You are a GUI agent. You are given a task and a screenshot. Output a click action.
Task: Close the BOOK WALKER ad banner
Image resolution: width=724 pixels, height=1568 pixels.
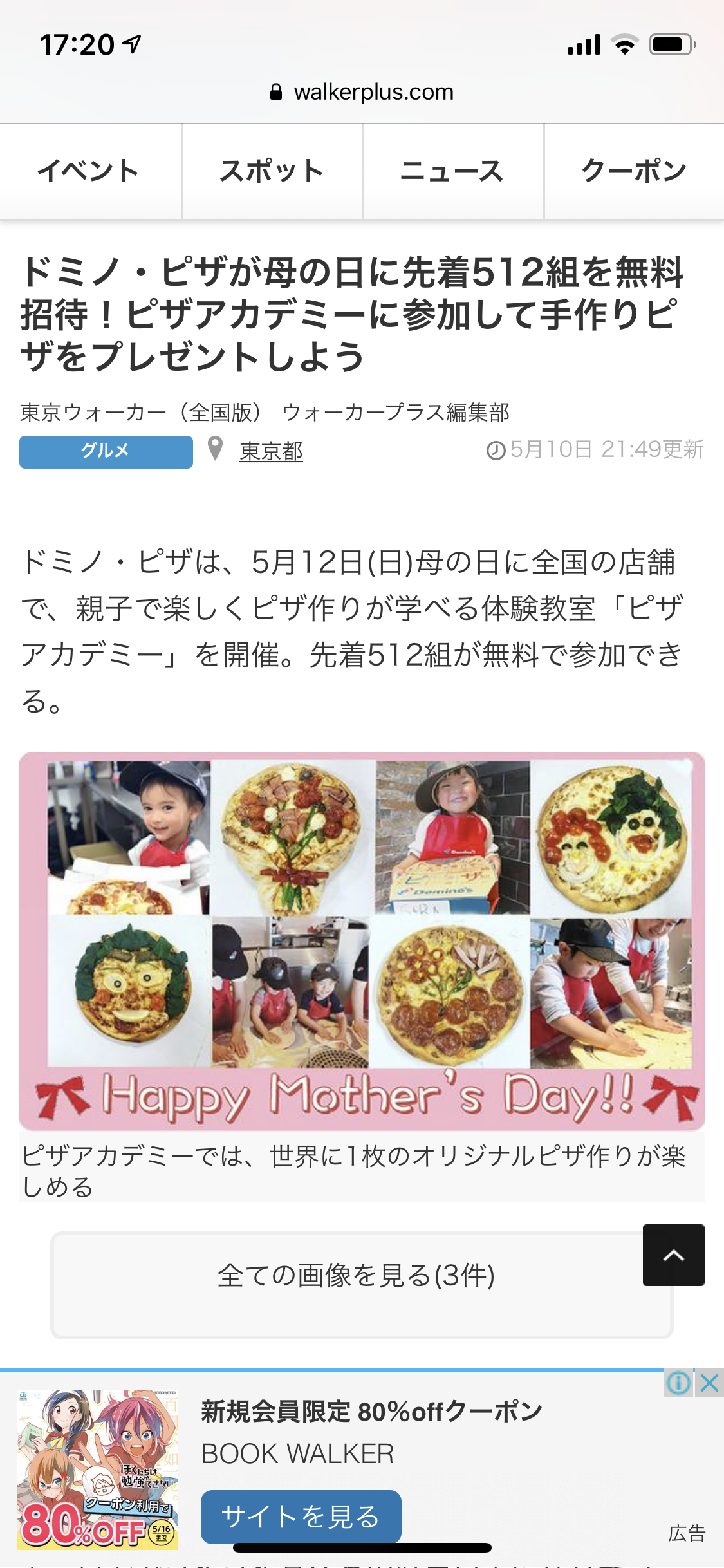click(709, 1383)
